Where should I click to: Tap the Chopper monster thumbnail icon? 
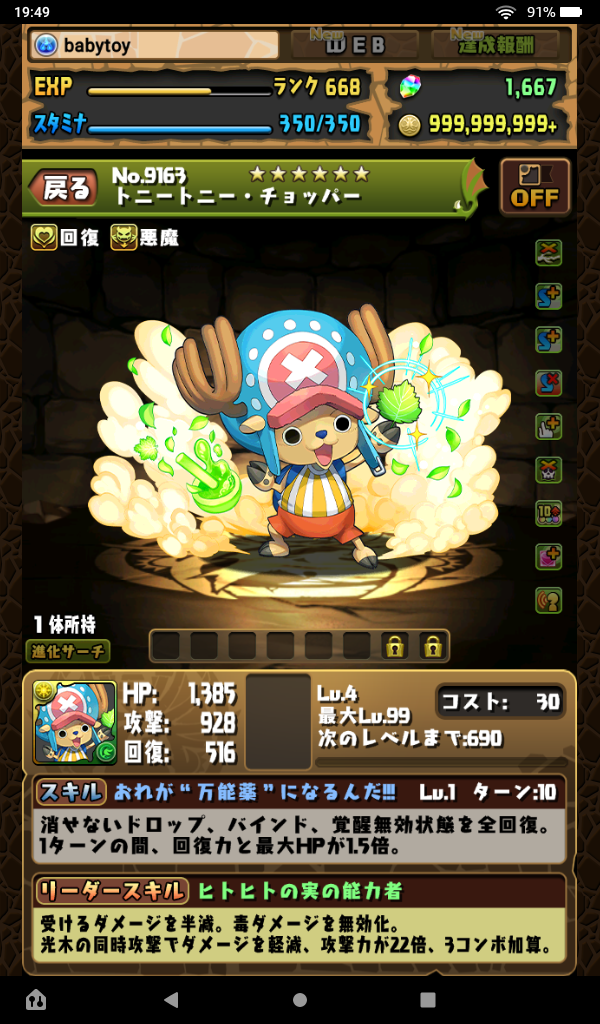click(75, 724)
